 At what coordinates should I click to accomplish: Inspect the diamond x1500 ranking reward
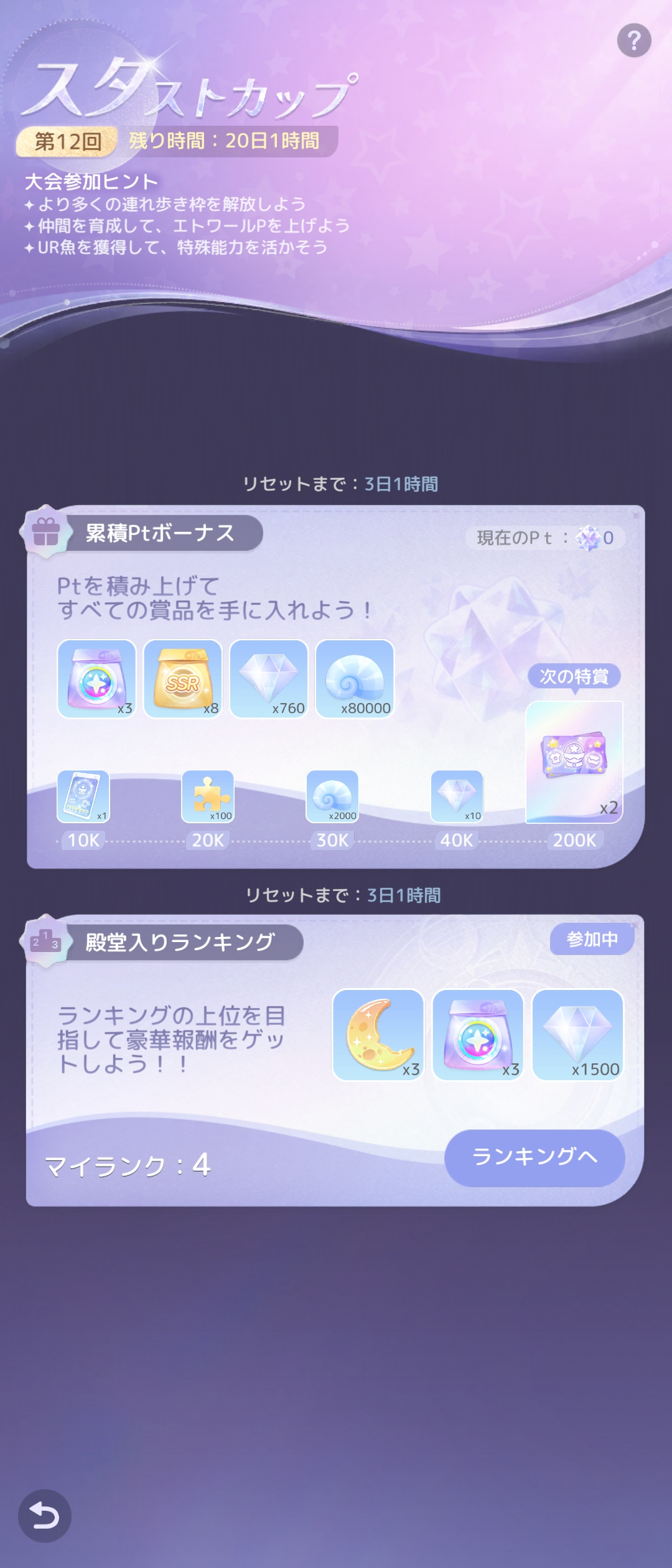coord(578,1035)
